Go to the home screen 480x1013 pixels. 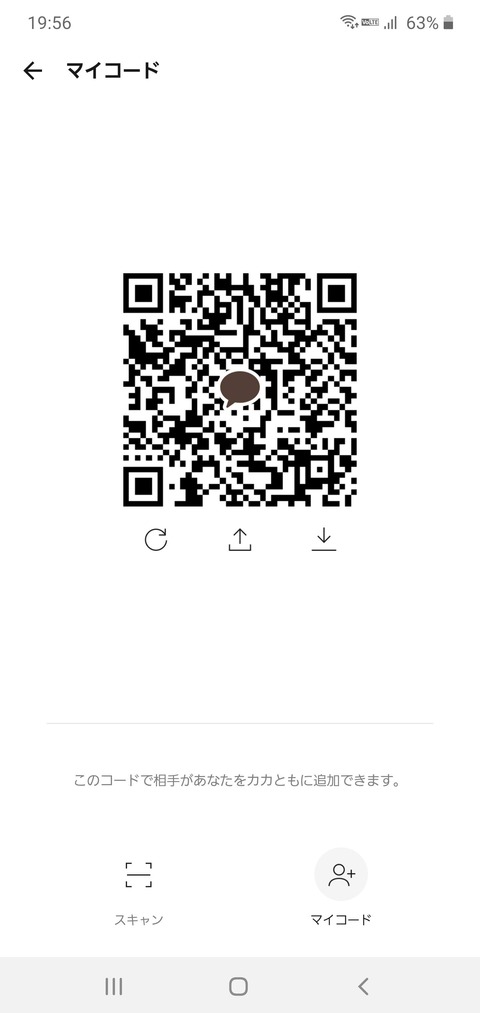coord(238,986)
